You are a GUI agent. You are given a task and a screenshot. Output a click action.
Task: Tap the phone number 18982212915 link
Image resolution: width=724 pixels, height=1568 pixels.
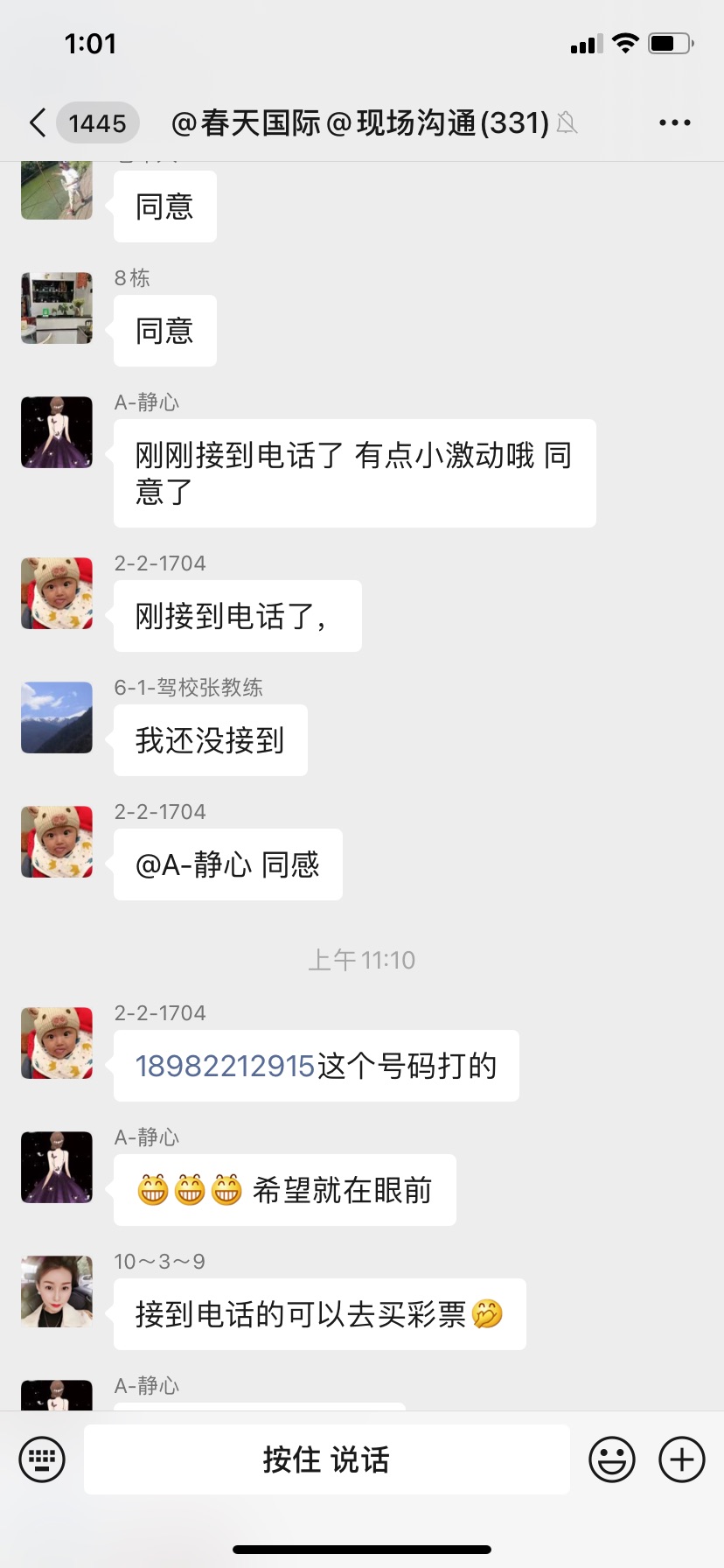225,1066
